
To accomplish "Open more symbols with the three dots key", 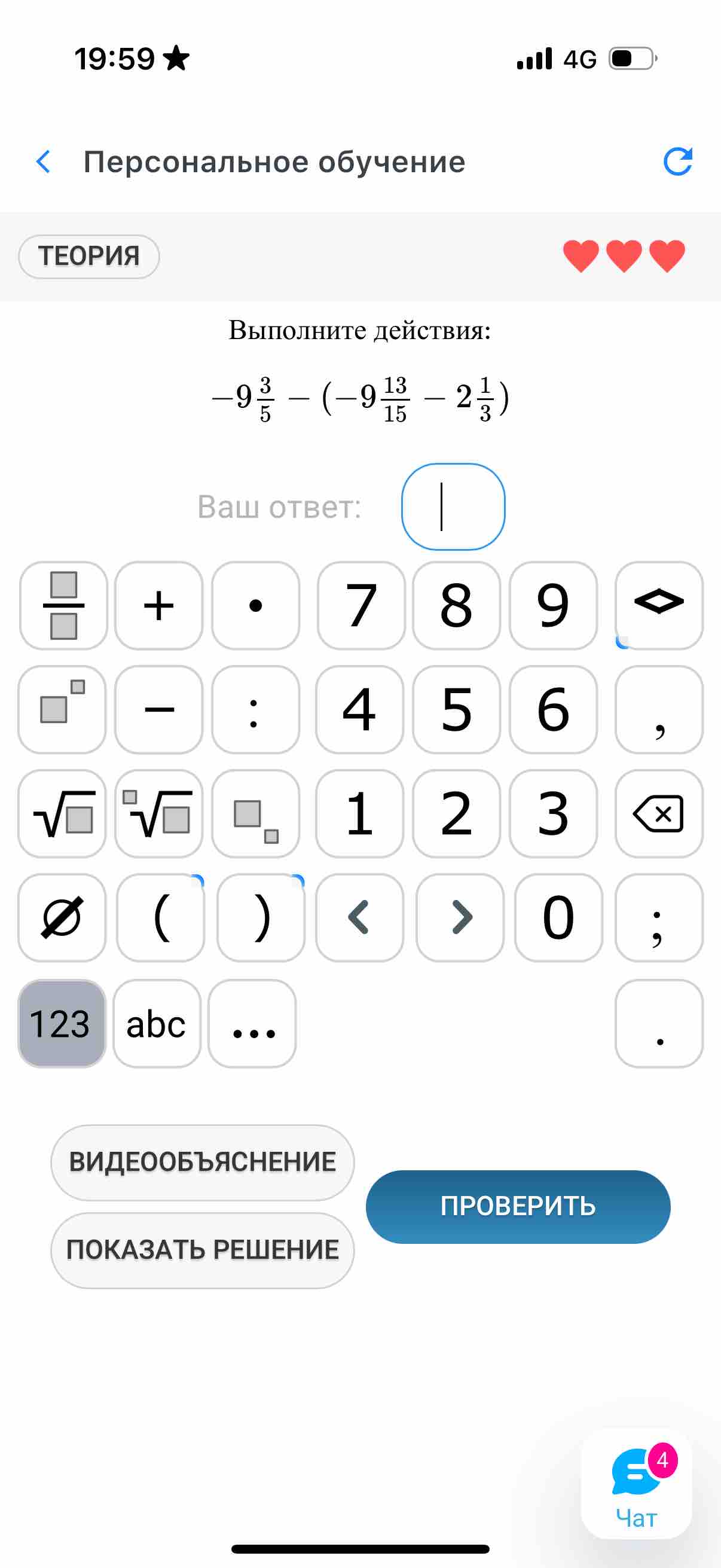I will (x=252, y=1023).
